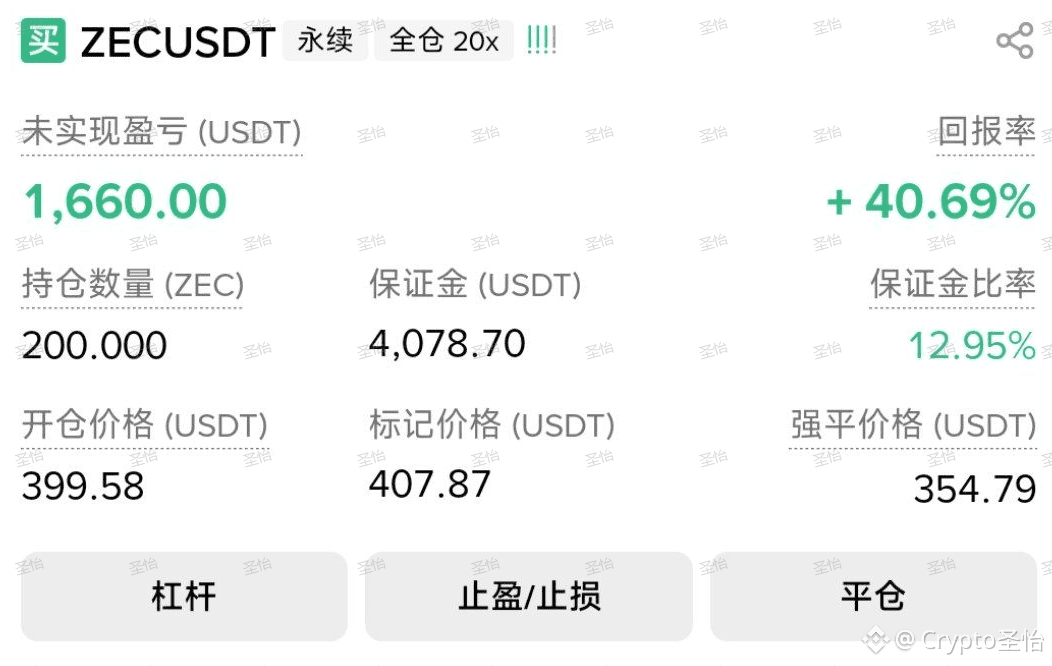Show explanation for 持仓数量 (ZEC)
This screenshot has width=1052, height=666.
click(x=133, y=285)
